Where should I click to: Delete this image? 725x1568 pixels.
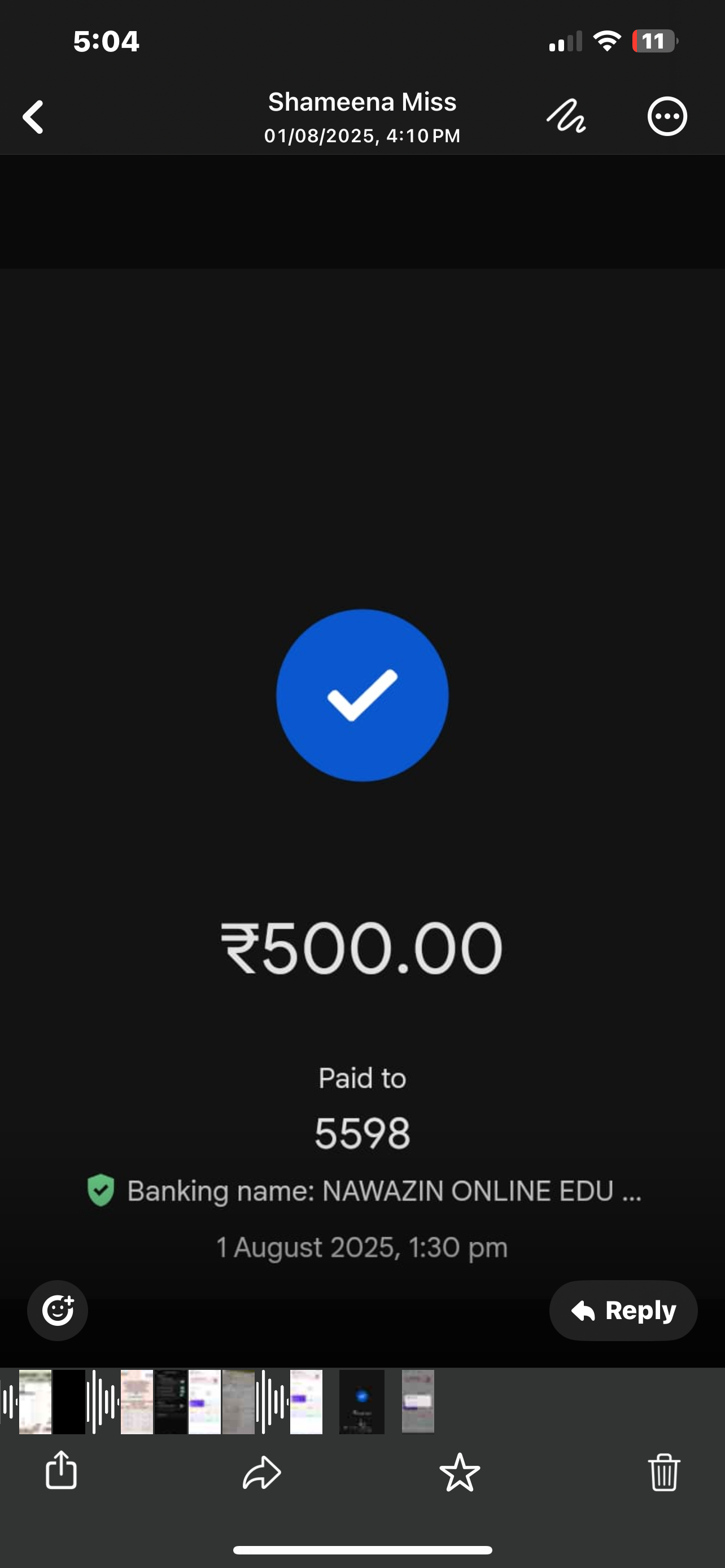tap(663, 1473)
